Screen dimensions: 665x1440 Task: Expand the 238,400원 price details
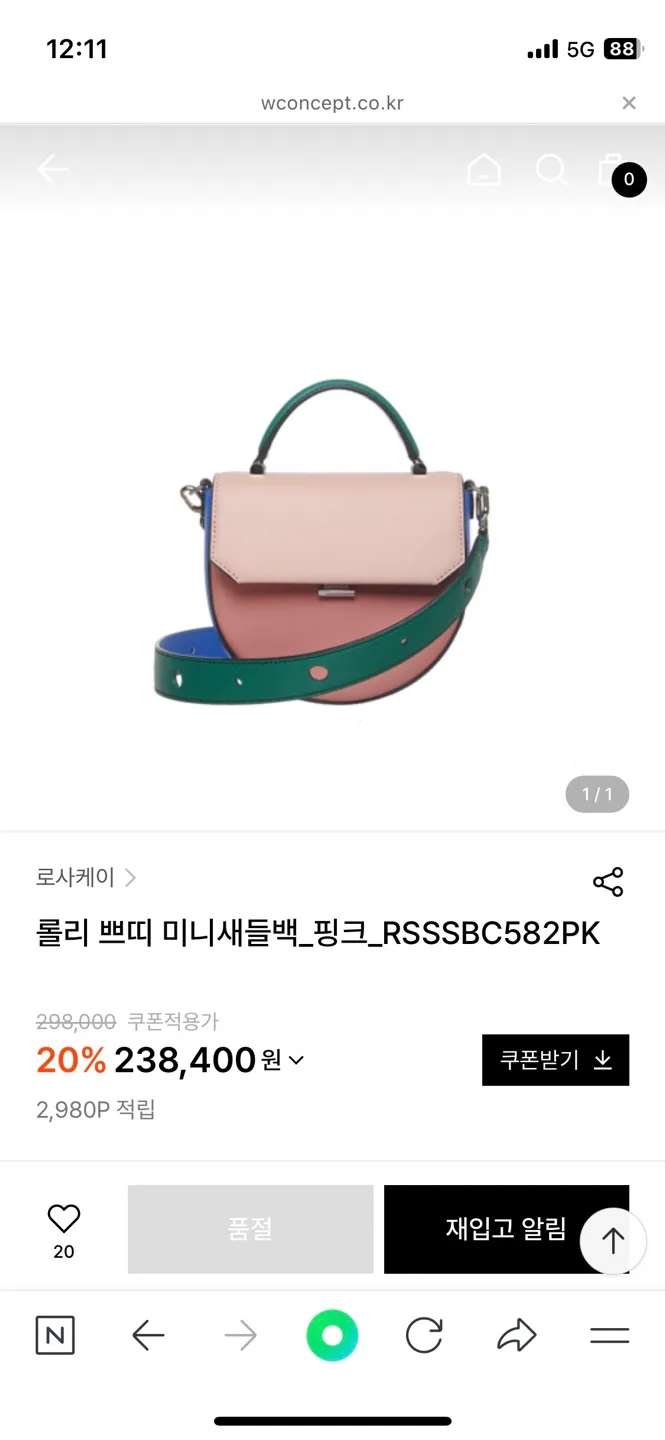pos(296,1060)
